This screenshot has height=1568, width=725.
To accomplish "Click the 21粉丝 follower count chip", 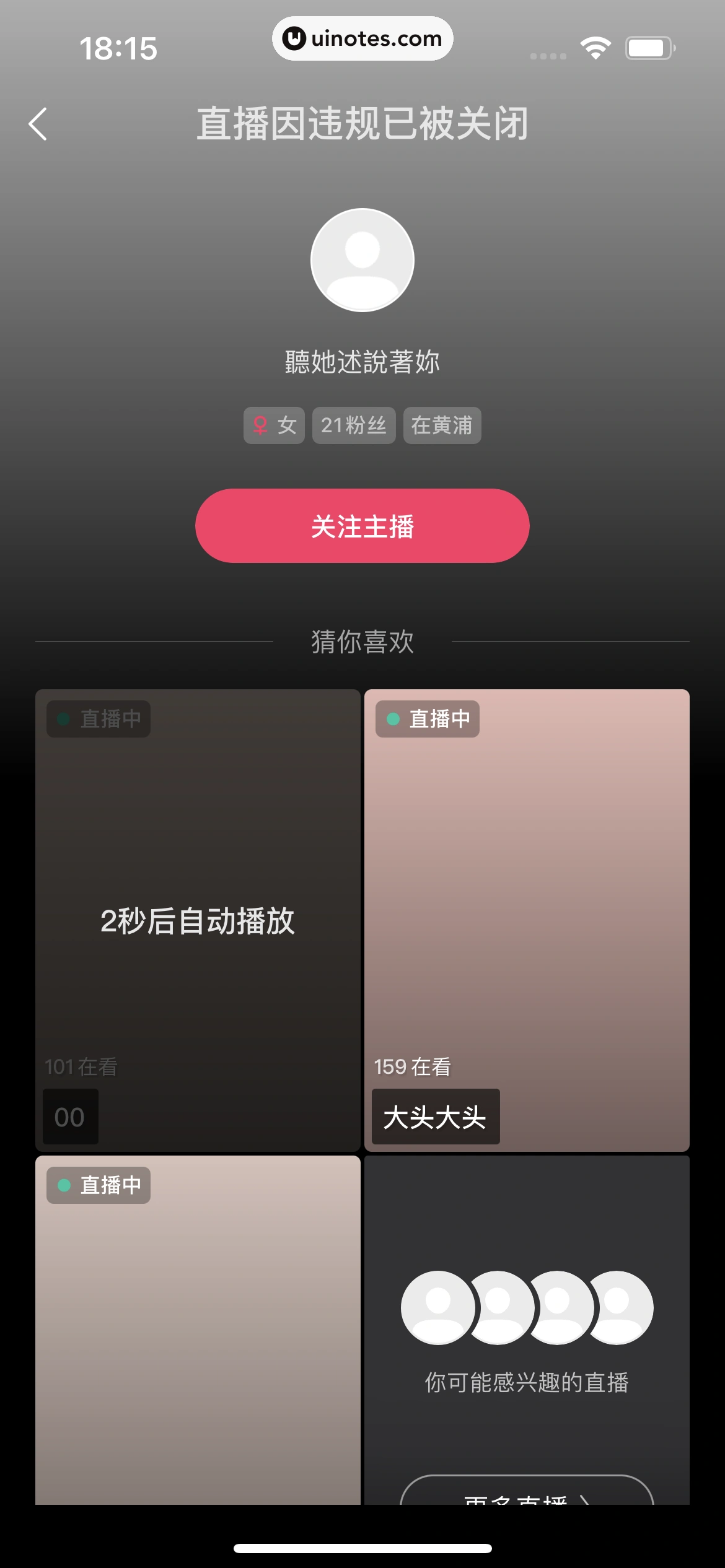I will [x=354, y=425].
